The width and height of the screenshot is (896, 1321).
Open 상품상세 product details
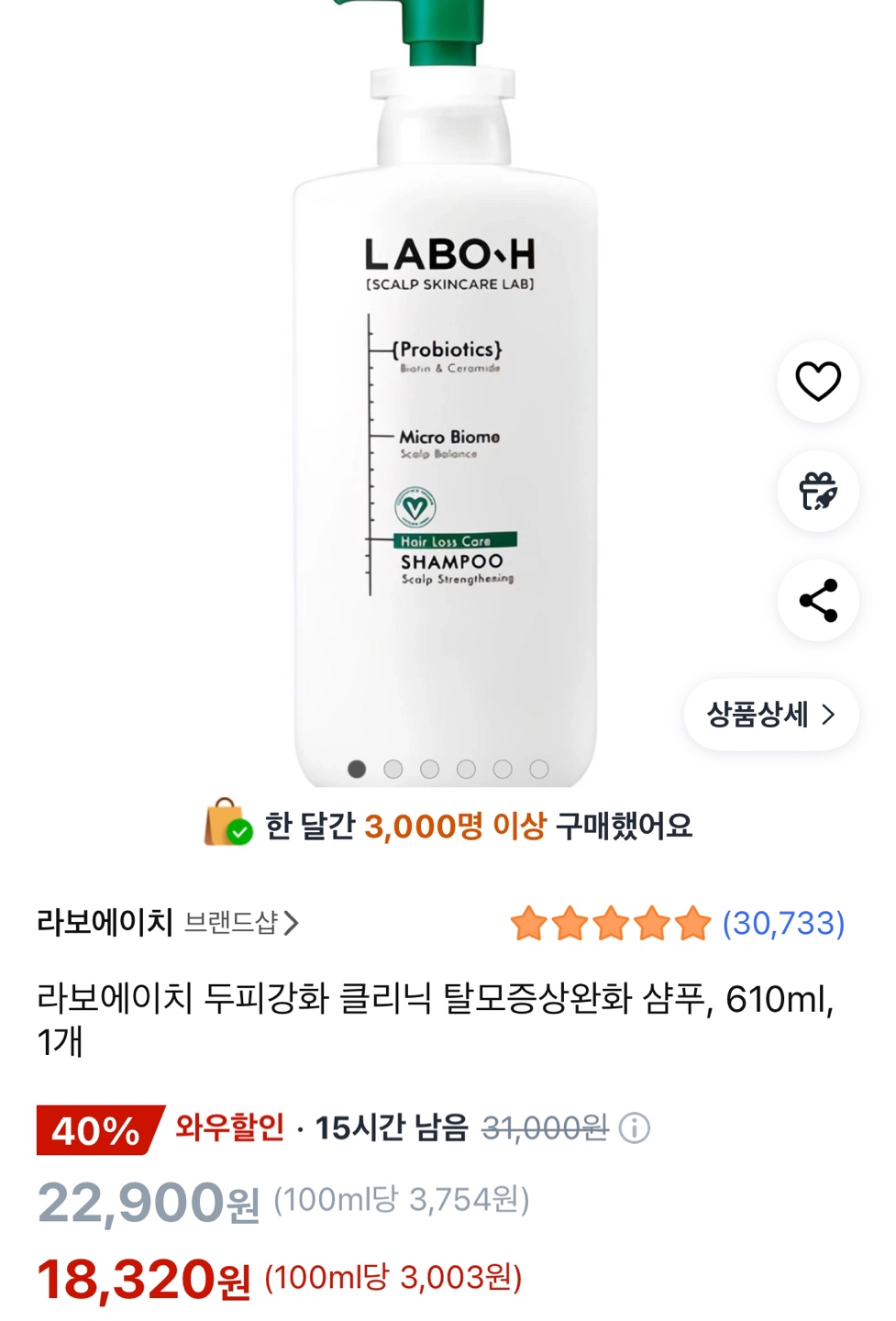coord(770,715)
